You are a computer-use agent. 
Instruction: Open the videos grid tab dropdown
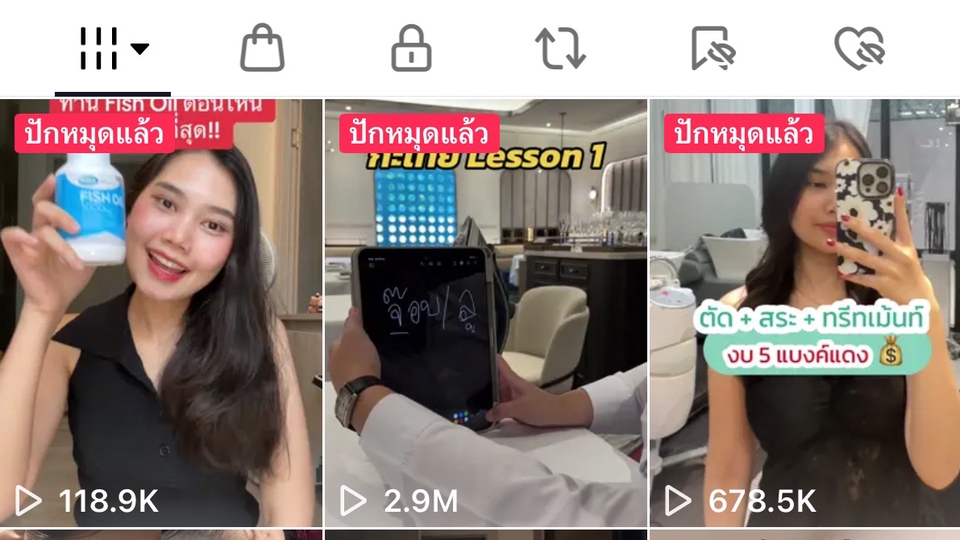pyautogui.click(x=112, y=48)
